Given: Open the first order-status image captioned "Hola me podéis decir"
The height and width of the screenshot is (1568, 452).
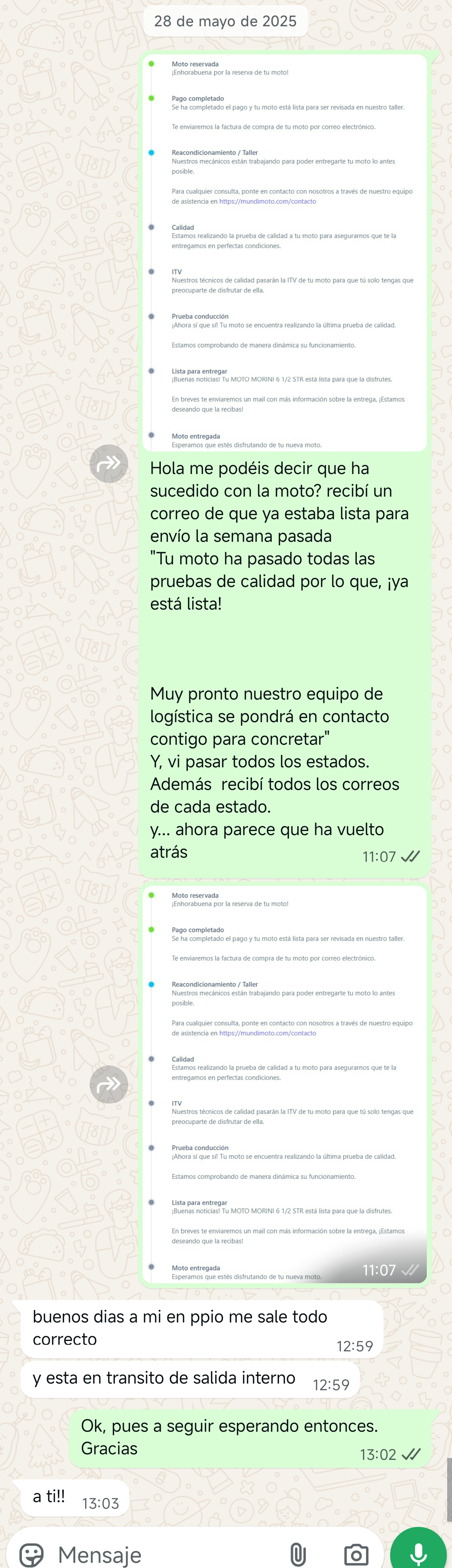Looking at the screenshot, I should pyautogui.click(x=285, y=253).
